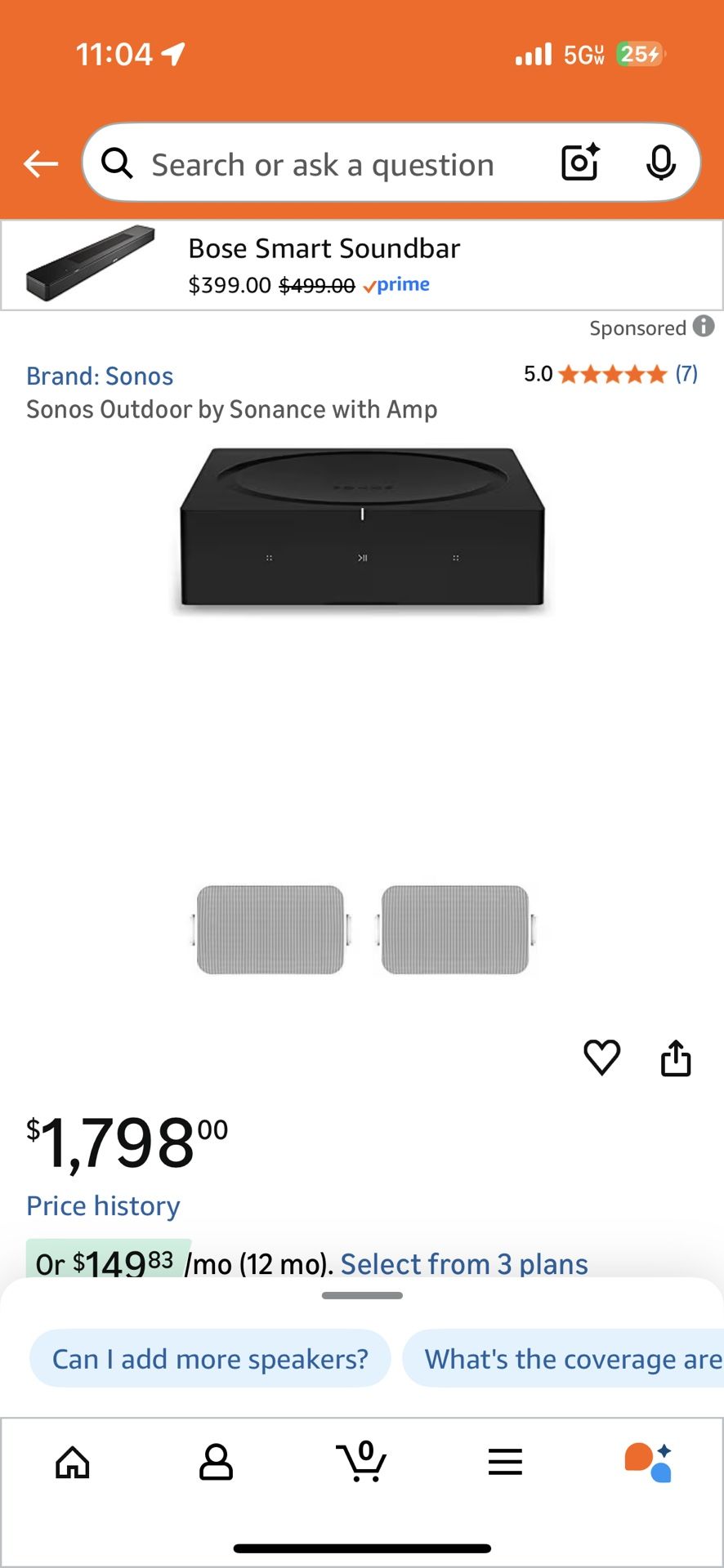Screen dimensions: 724x1568
Task: Add the Sonos amp to your favorites
Action: [x=601, y=1058]
